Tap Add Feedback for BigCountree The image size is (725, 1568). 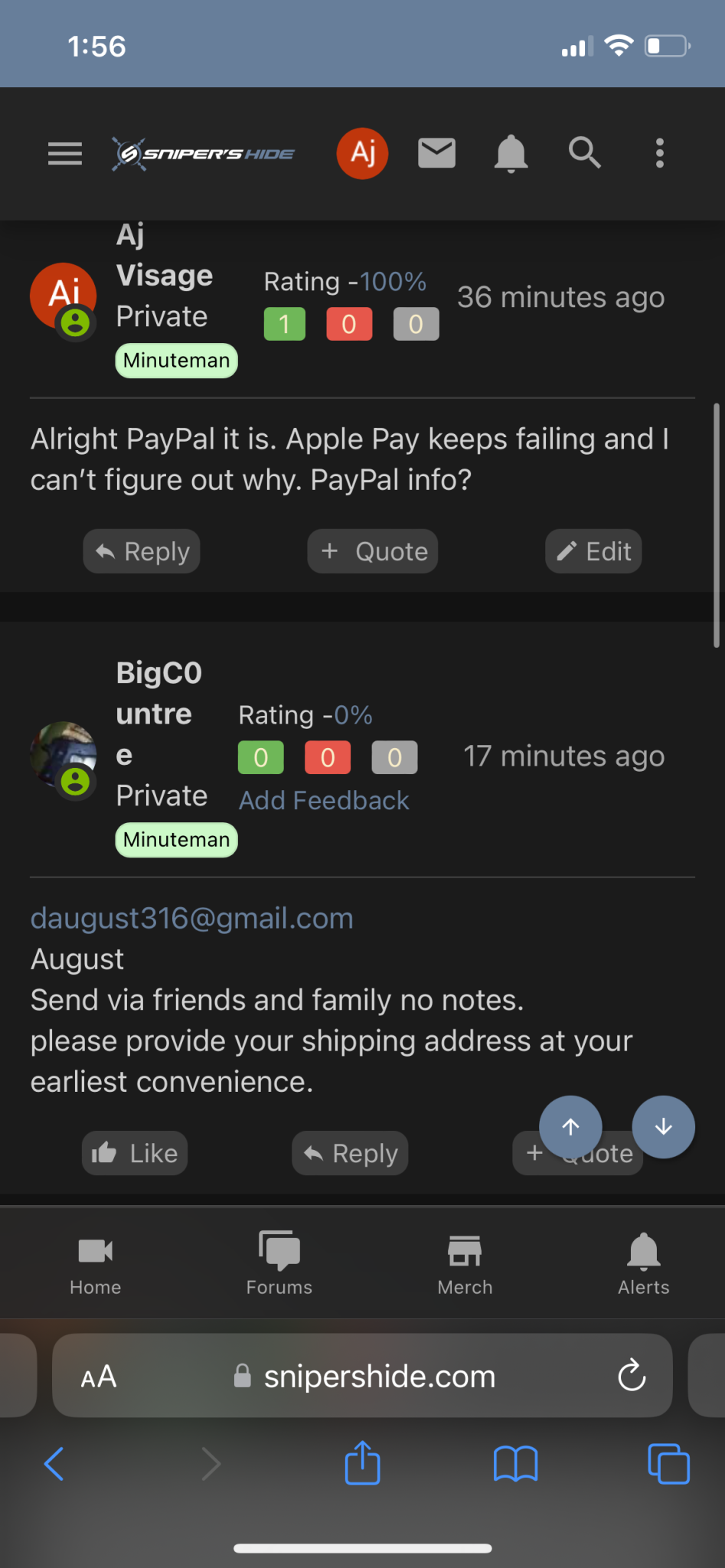click(324, 800)
